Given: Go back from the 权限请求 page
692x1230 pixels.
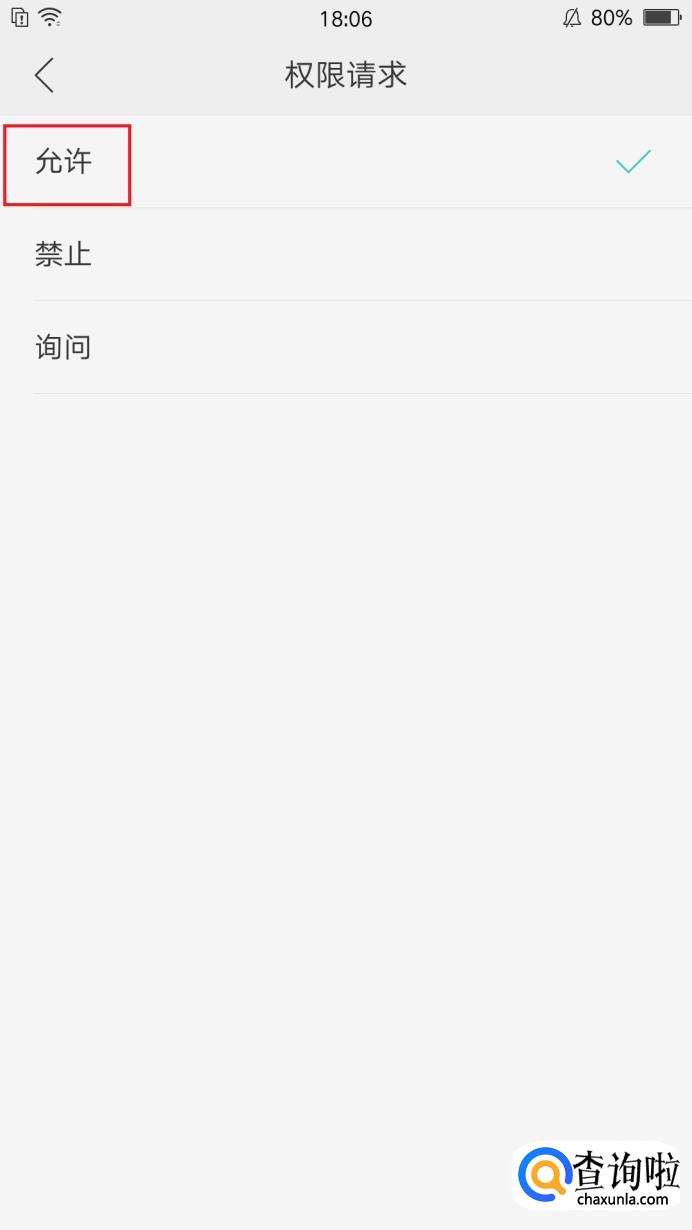Looking at the screenshot, I should tap(44, 75).
